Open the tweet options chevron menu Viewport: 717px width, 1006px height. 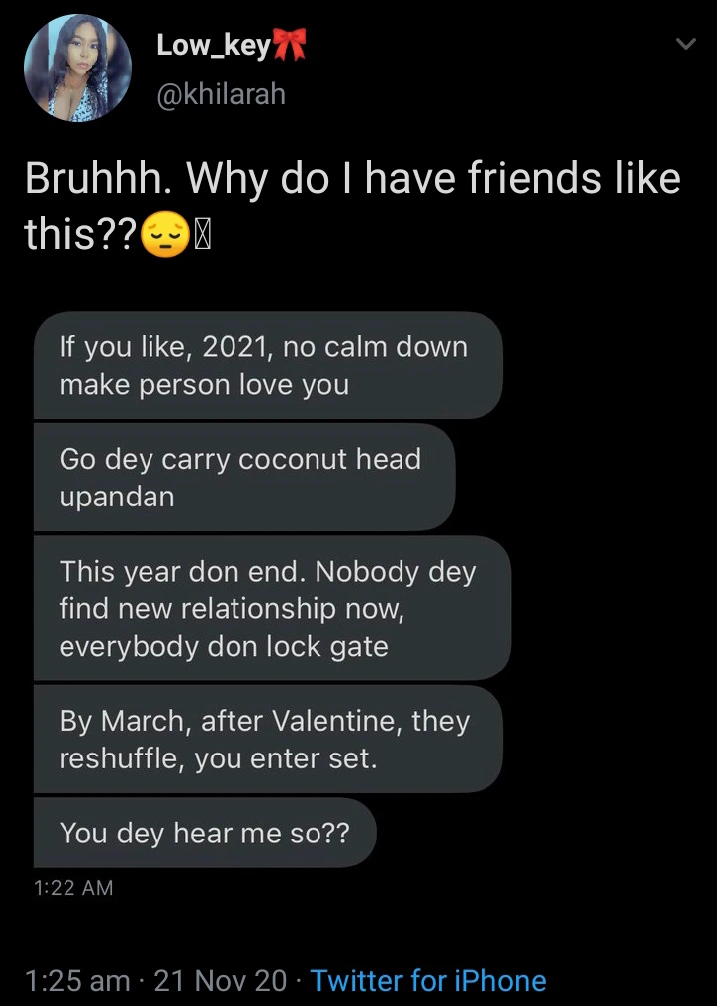[x=685, y=44]
